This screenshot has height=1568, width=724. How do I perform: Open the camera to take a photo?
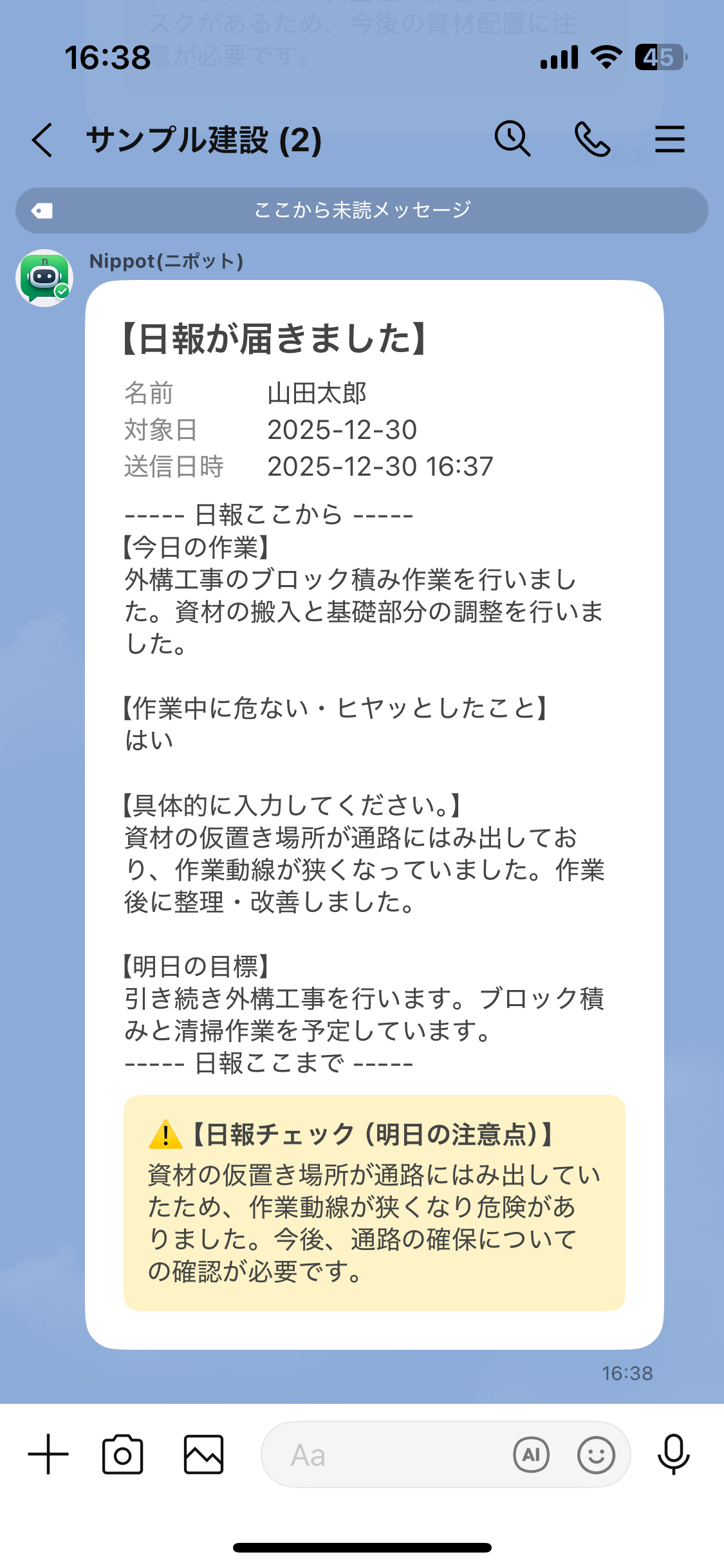[122, 1455]
